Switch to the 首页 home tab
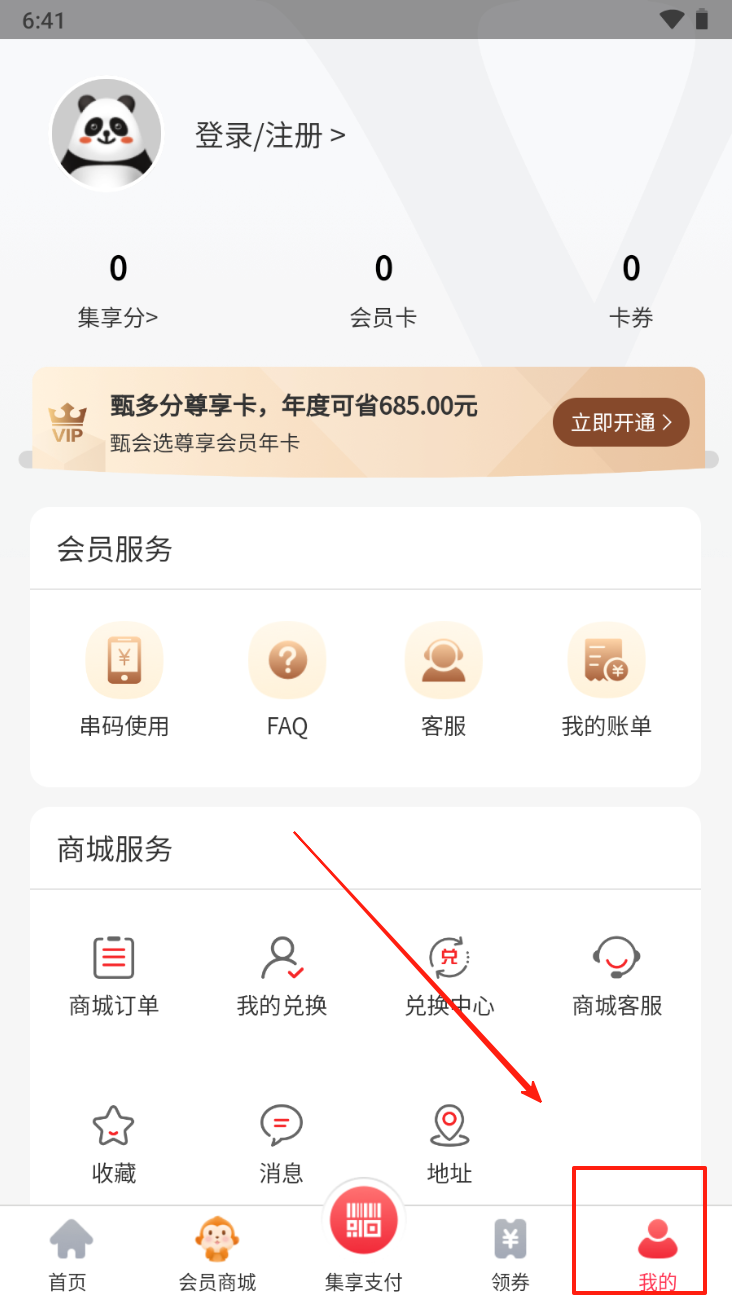This screenshot has width=732, height=1304. [x=69, y=1256]
